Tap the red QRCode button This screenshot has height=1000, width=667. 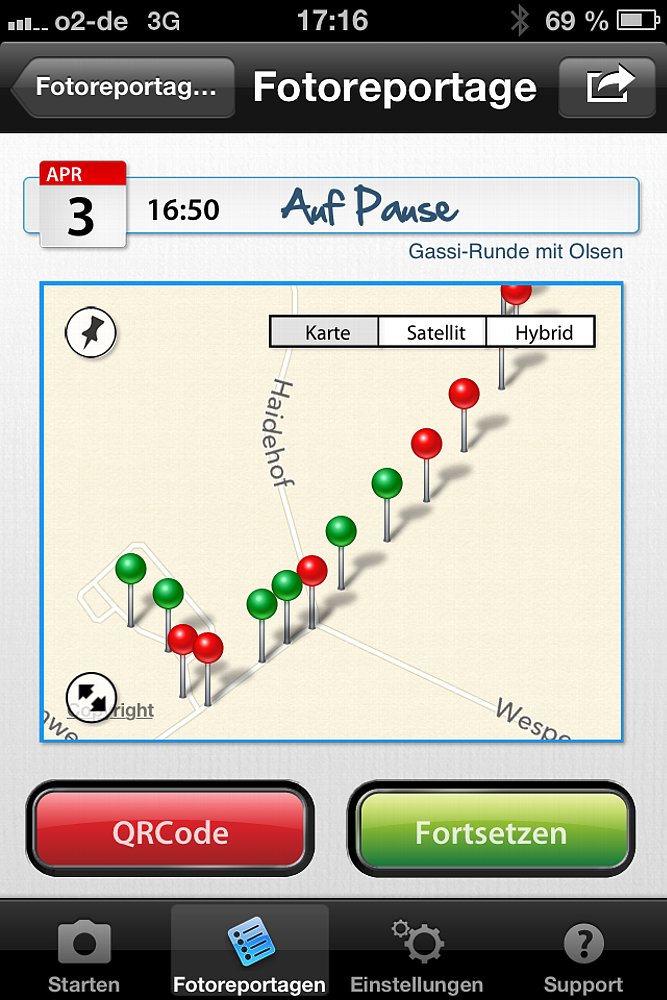tap(170, 832)
